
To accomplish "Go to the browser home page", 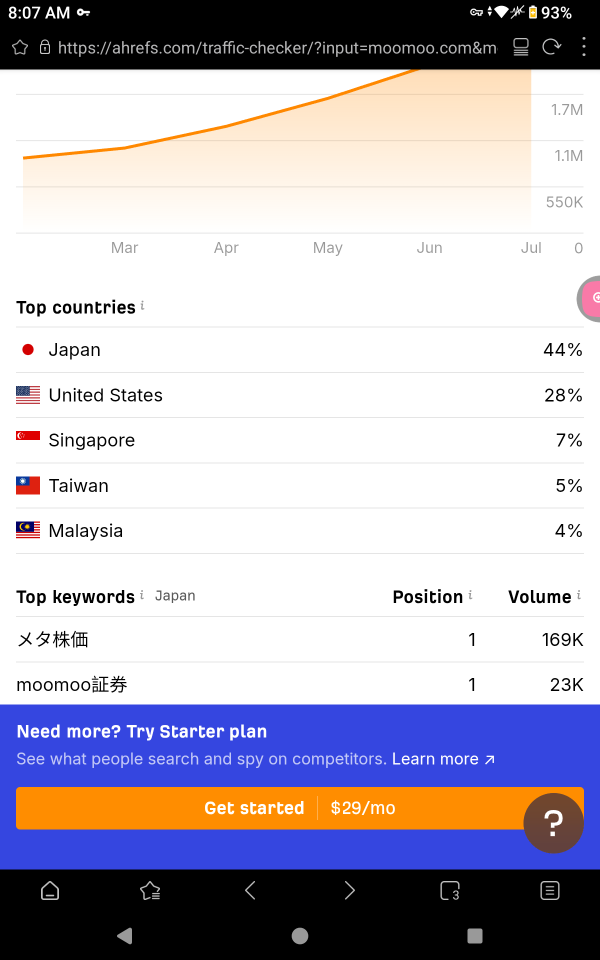I will click(50, 890).
